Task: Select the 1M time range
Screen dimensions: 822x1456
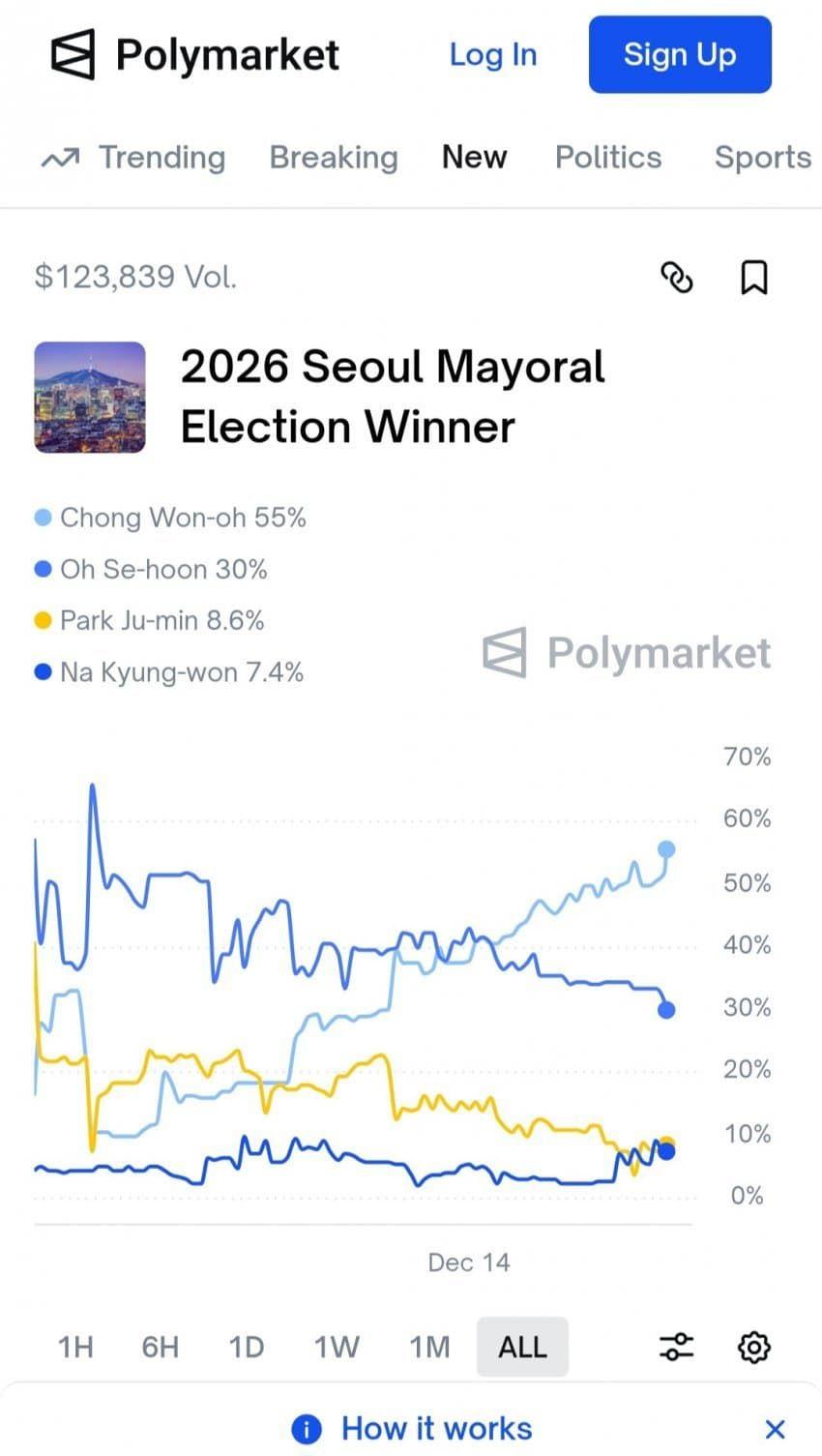Action: click(x=428, y=1346)
